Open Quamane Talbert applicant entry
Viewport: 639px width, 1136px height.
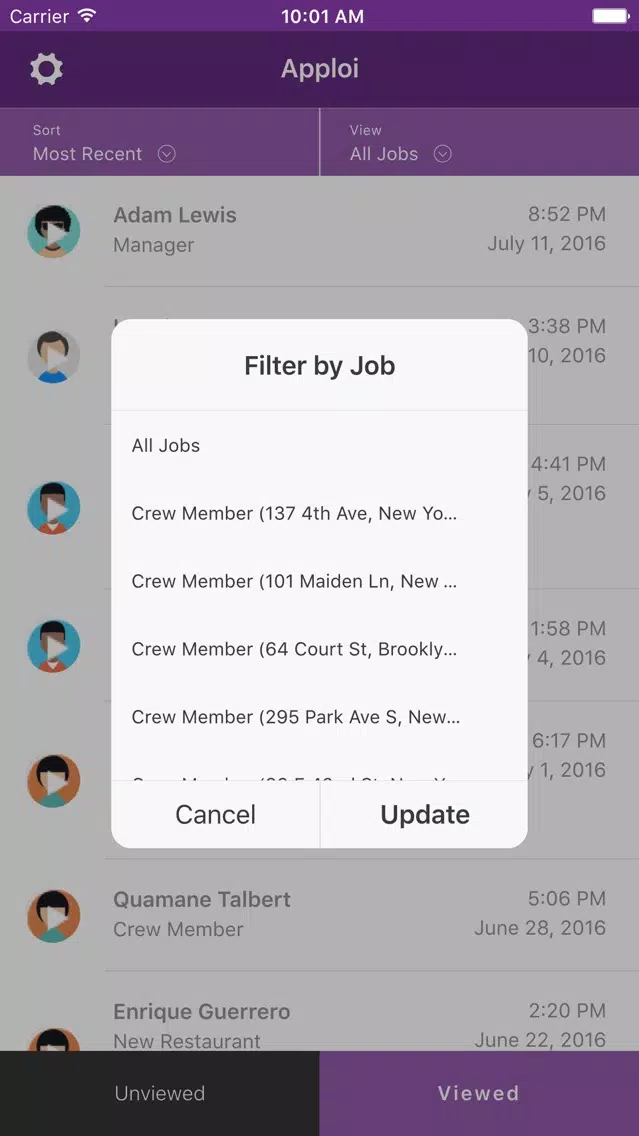[320, 914]
